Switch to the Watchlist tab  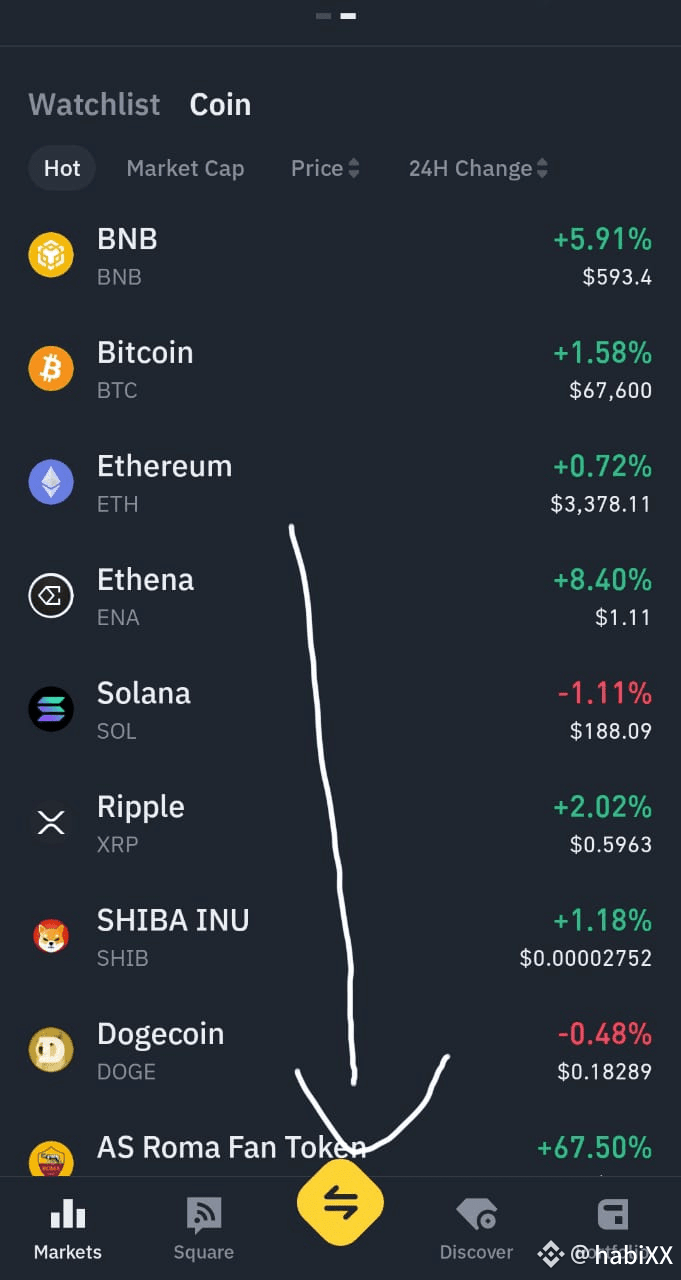pyautogui.click(x=94, y=104)
